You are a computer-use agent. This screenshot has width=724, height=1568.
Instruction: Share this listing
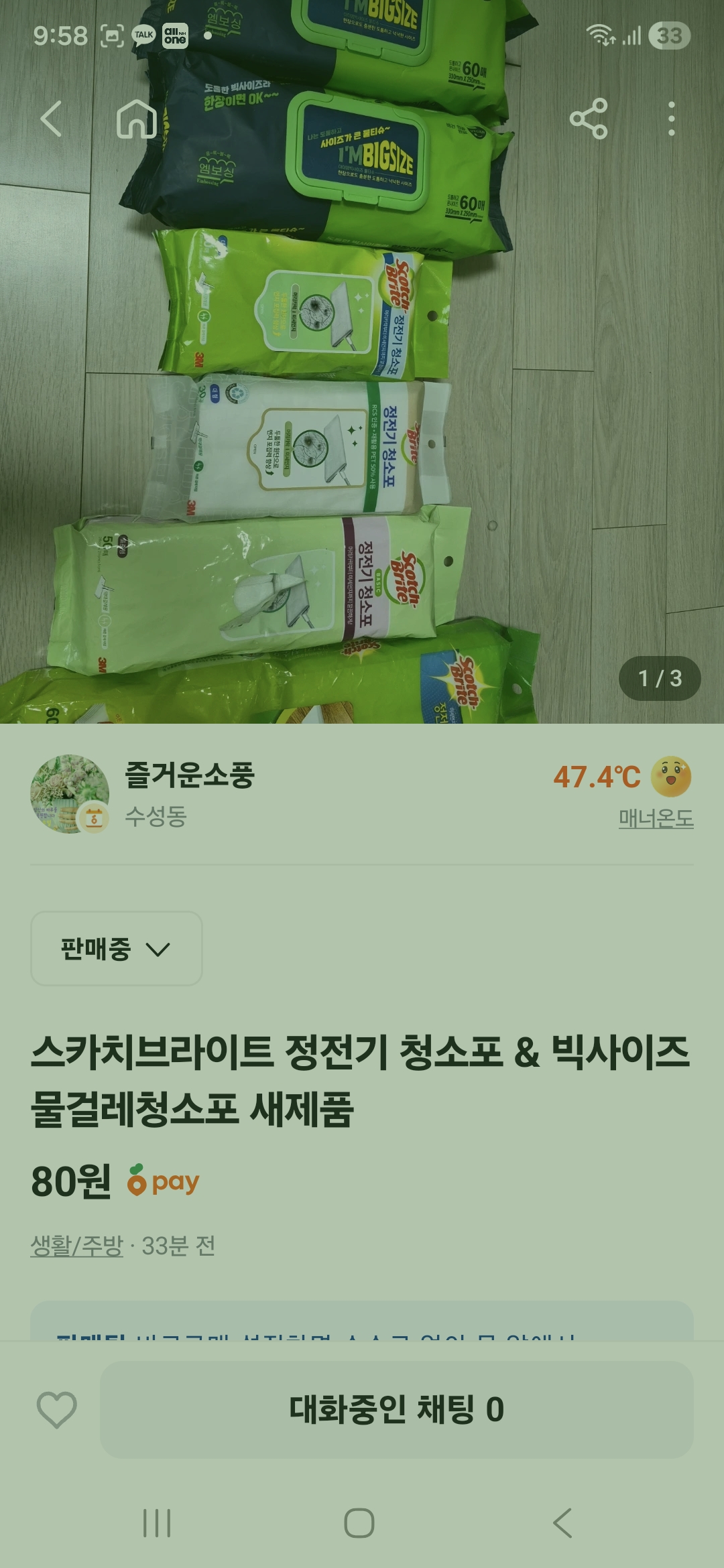(x=589, y=119)
